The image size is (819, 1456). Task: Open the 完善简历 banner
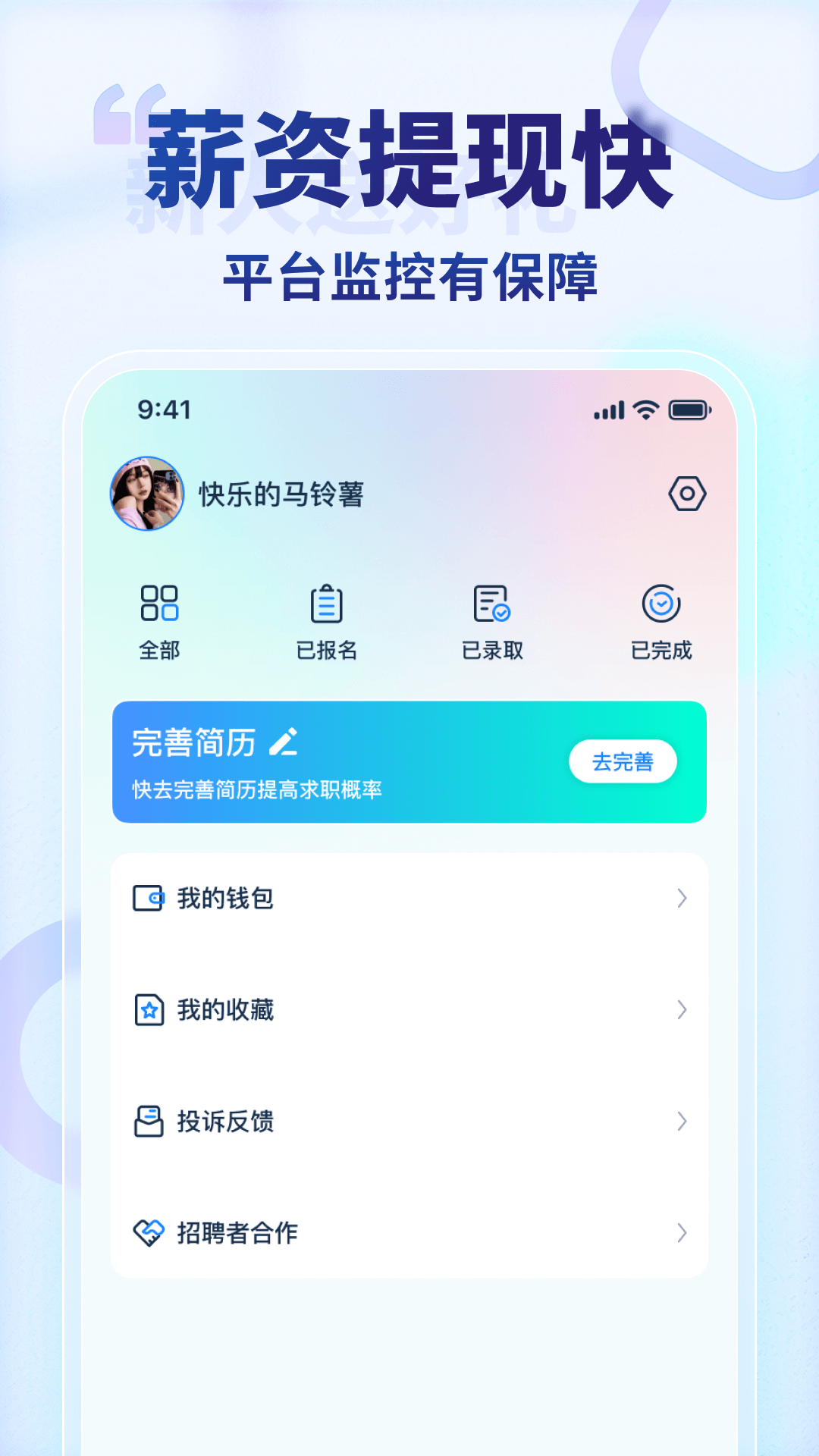pyautogui.click(x=409, y=762)
